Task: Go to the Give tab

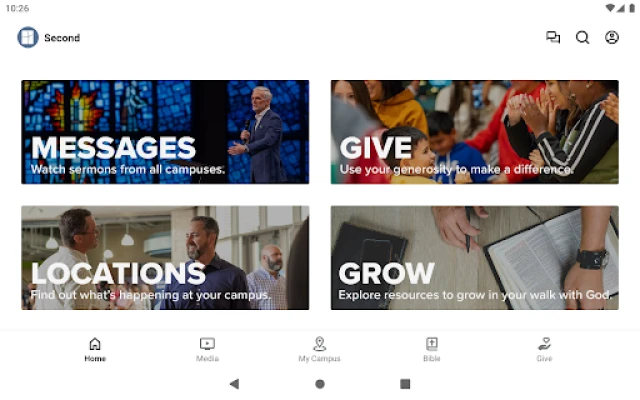Action: (544, 349)
